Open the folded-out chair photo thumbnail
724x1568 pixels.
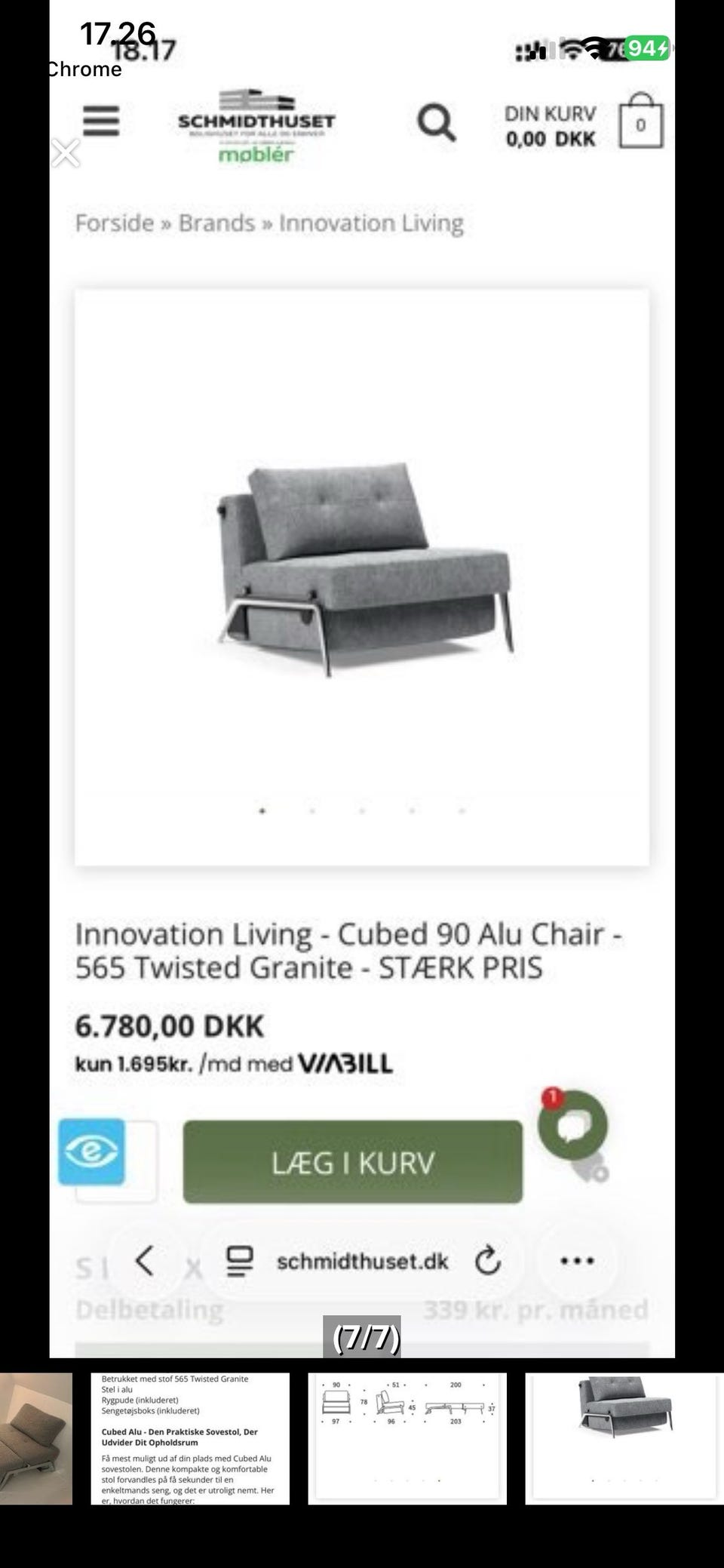(35, 1438)
